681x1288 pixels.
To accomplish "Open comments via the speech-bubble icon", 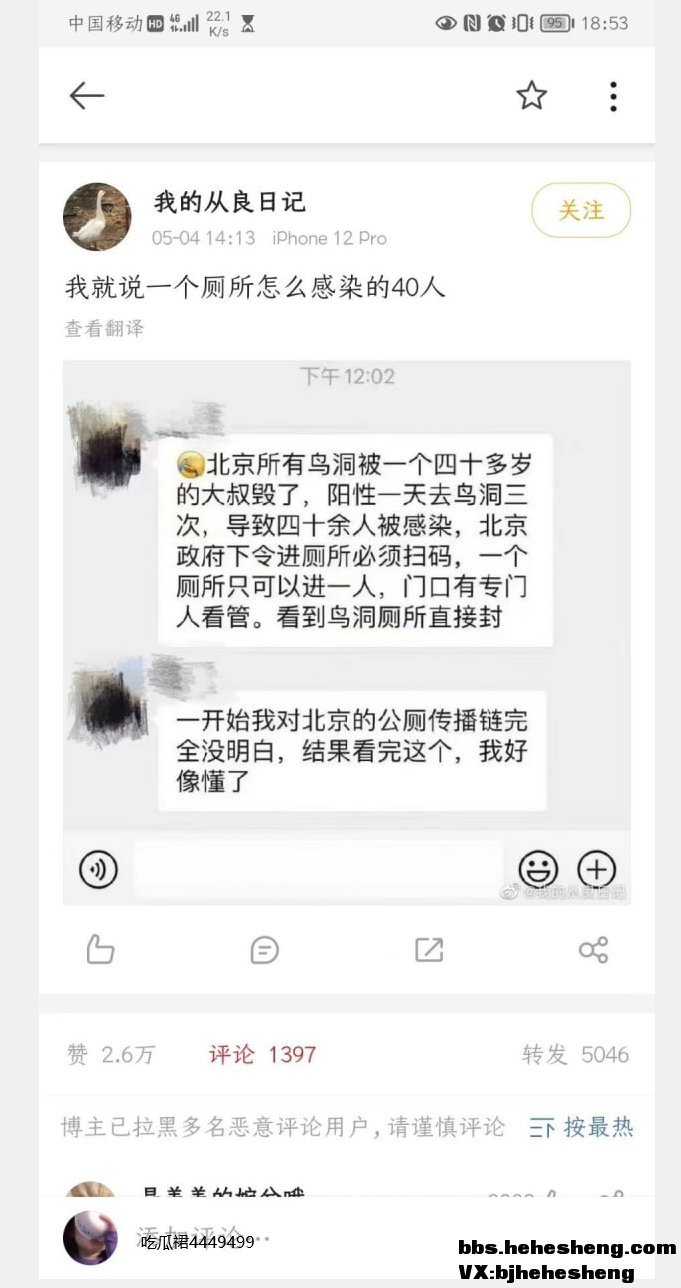I will pyautogui.click(x=264, y=949).
